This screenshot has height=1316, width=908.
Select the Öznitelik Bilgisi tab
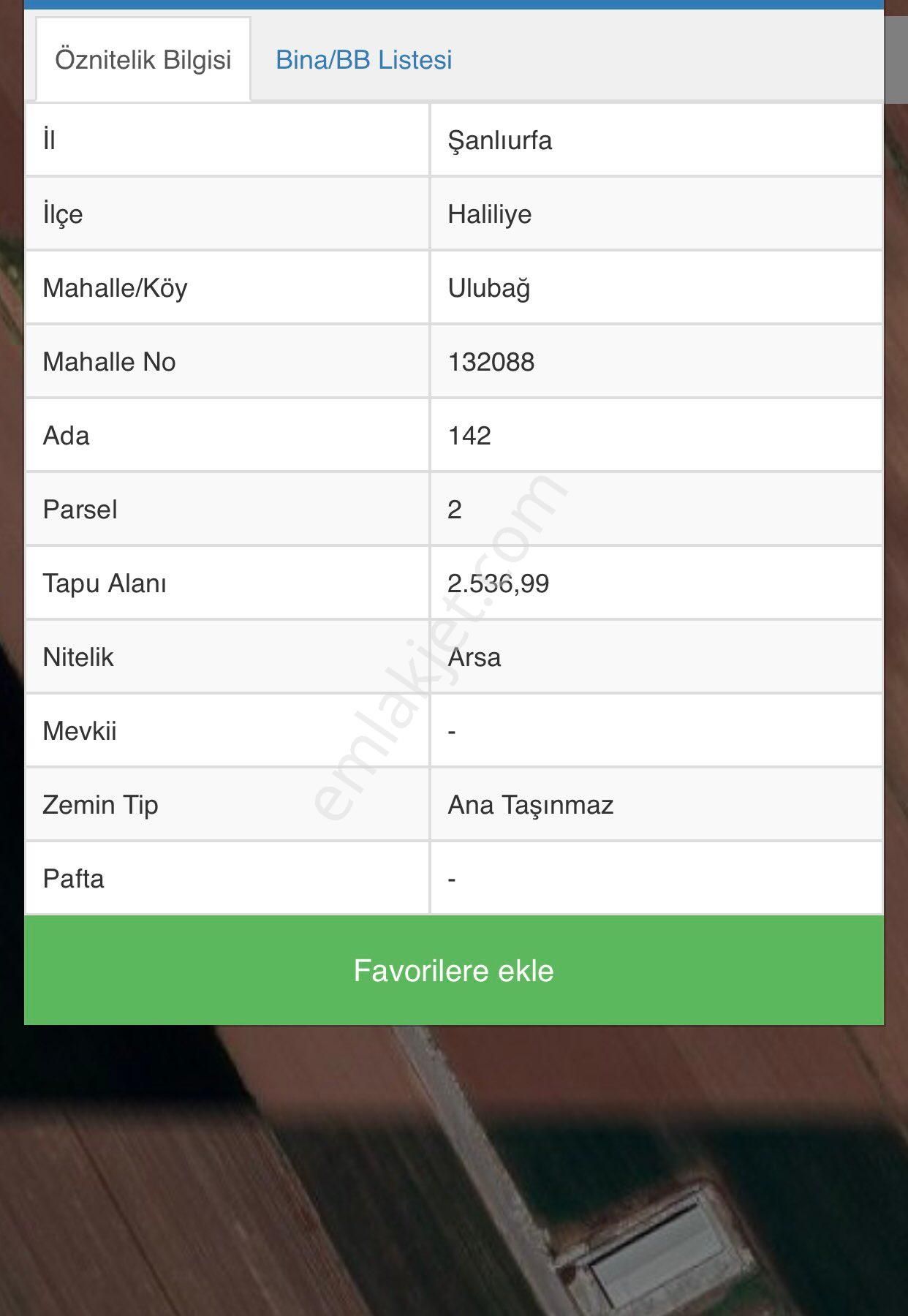pyautogui.click(x=143, y=60)
